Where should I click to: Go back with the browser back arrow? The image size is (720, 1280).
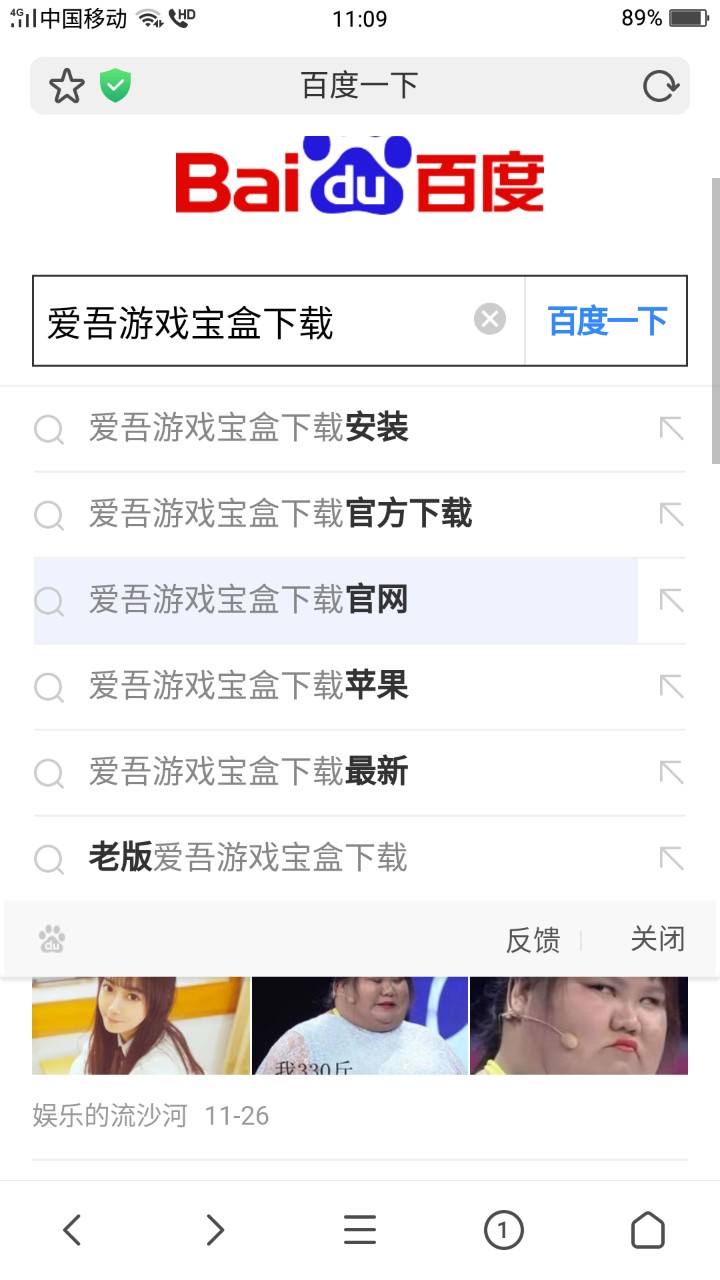pyautogui.click(x=72, y=1230)
